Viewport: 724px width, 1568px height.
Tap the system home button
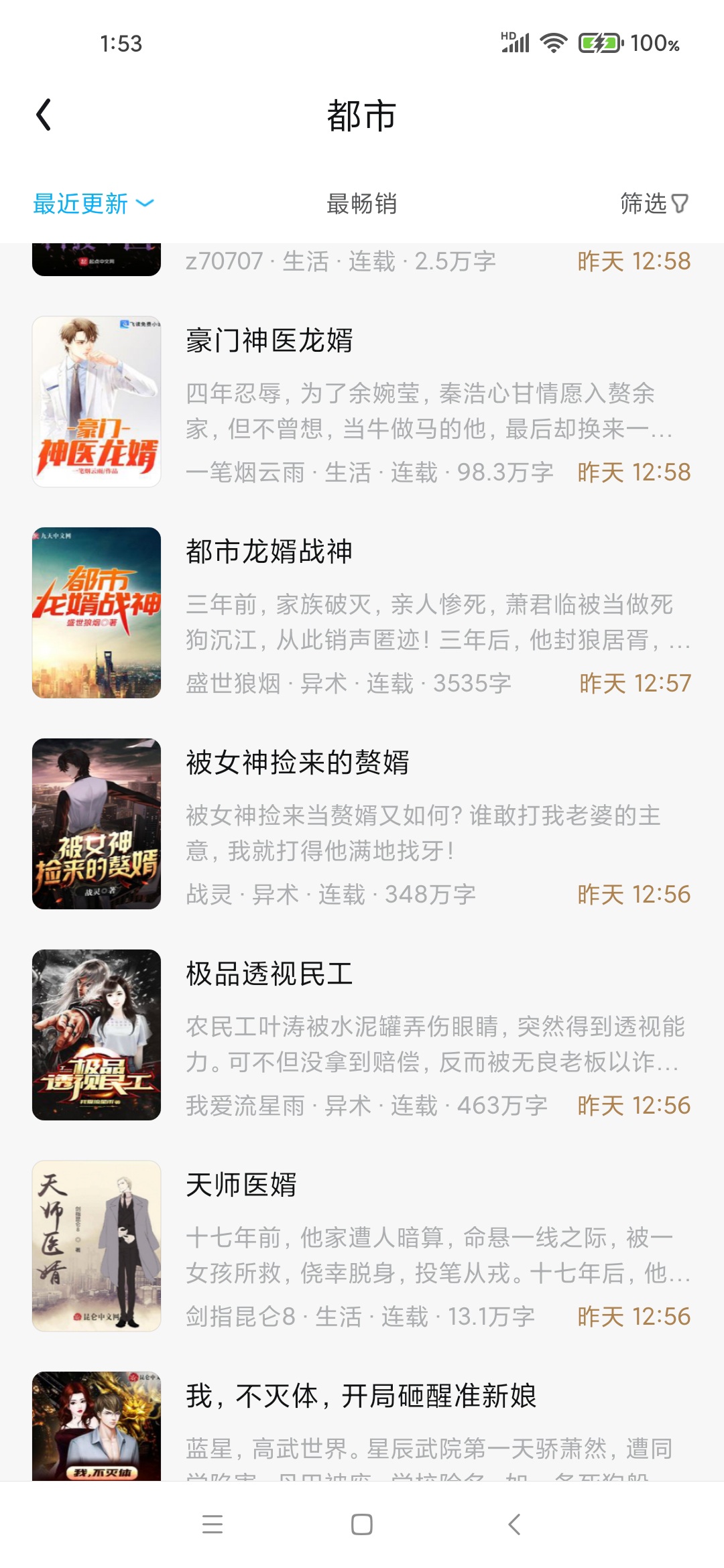coord(362,1524)
